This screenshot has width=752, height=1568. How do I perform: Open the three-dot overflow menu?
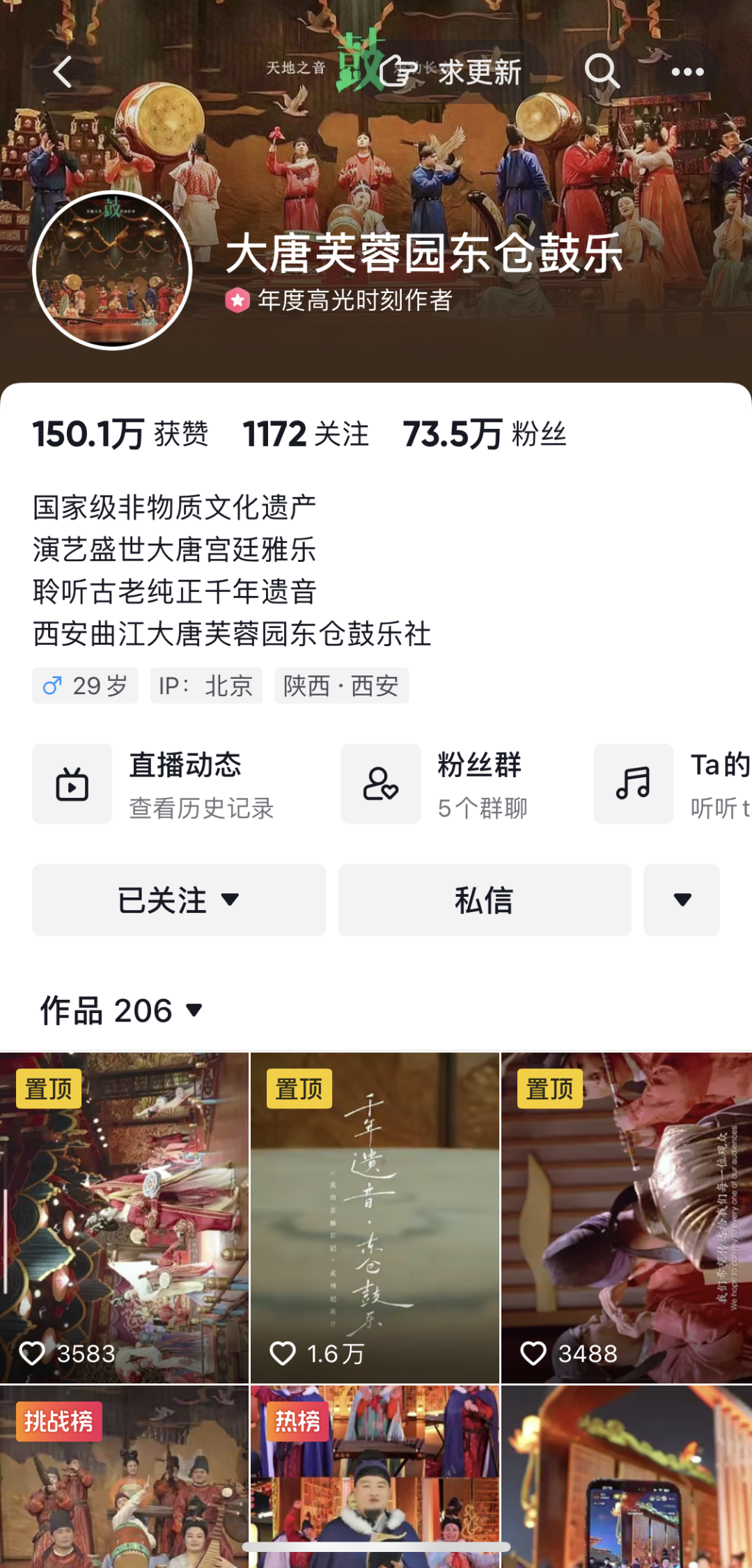687,72
